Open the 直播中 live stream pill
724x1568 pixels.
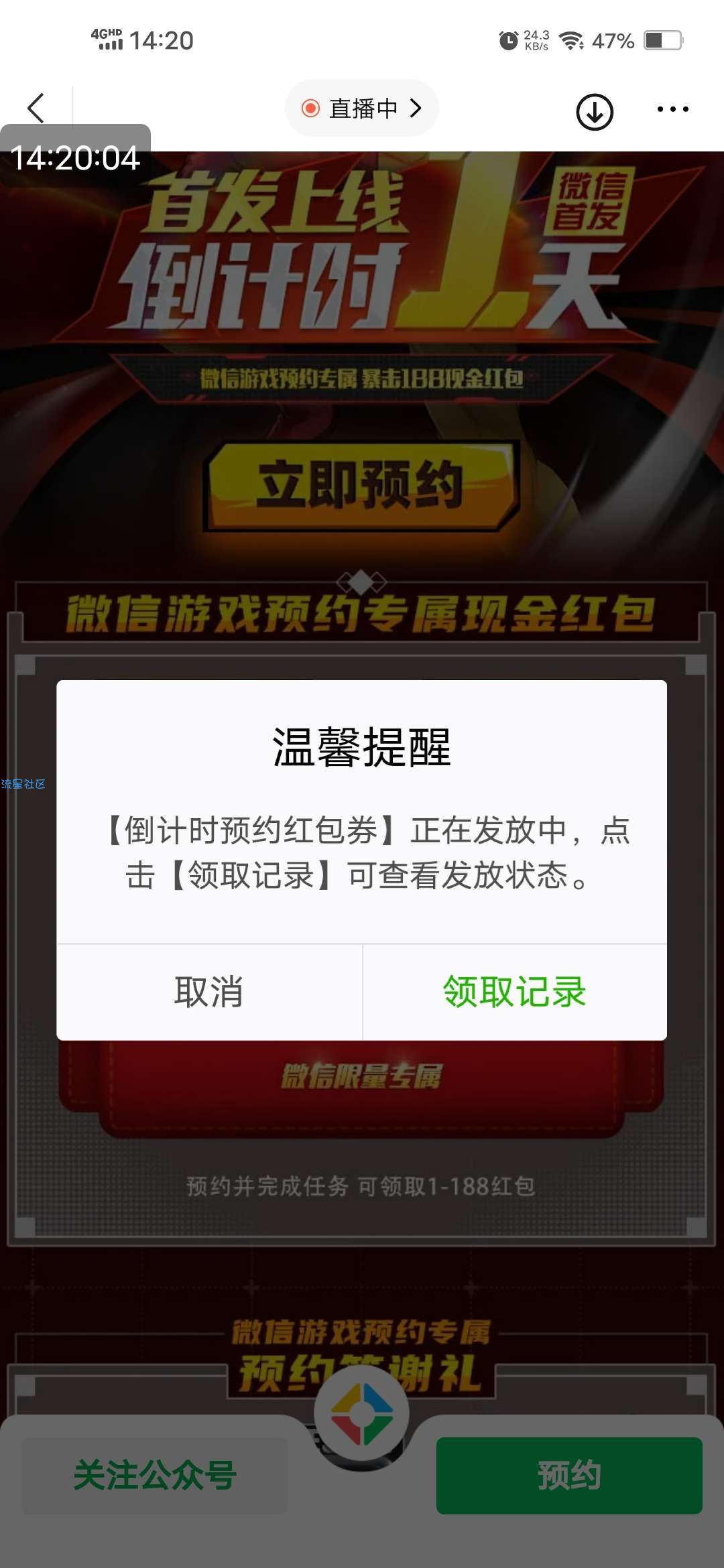[362, 109]
